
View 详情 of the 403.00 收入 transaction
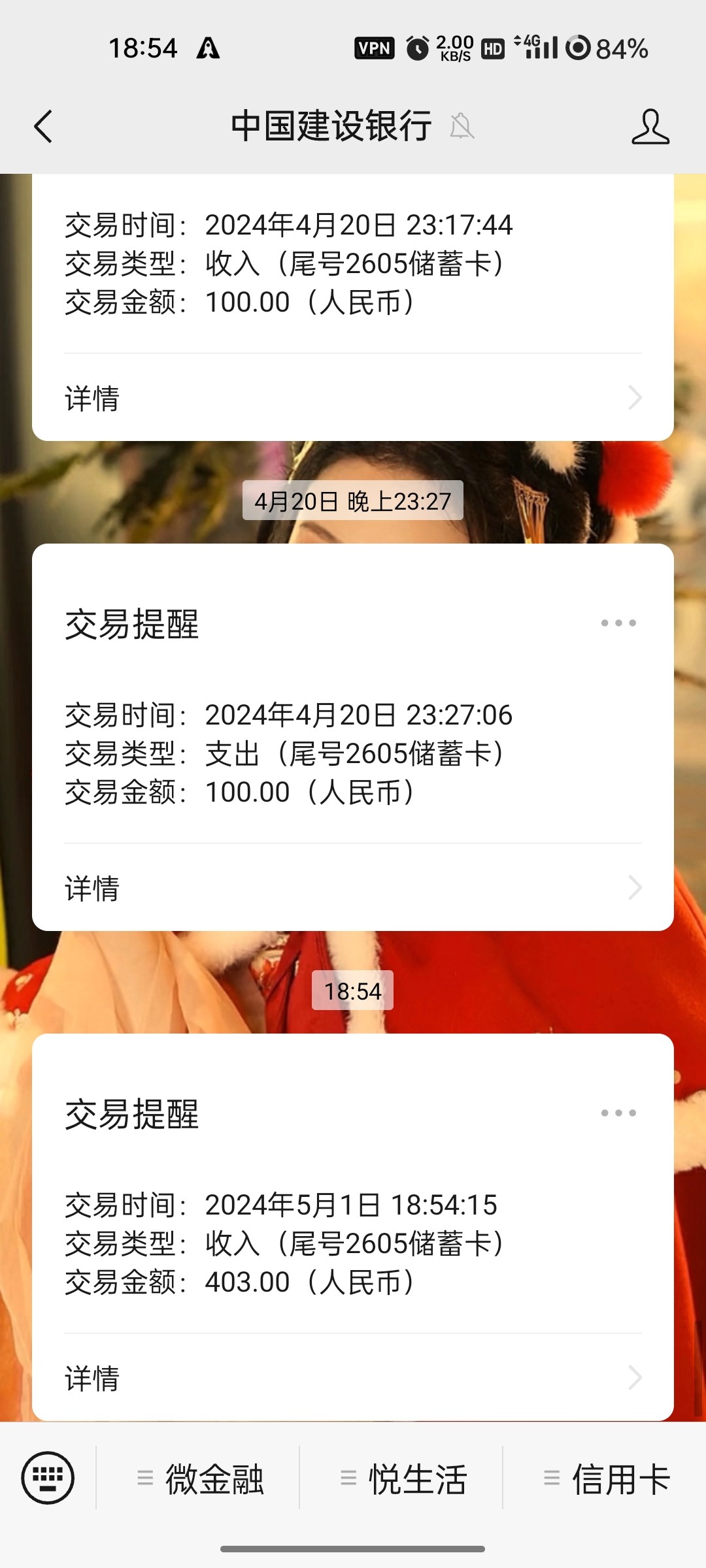353,1378
